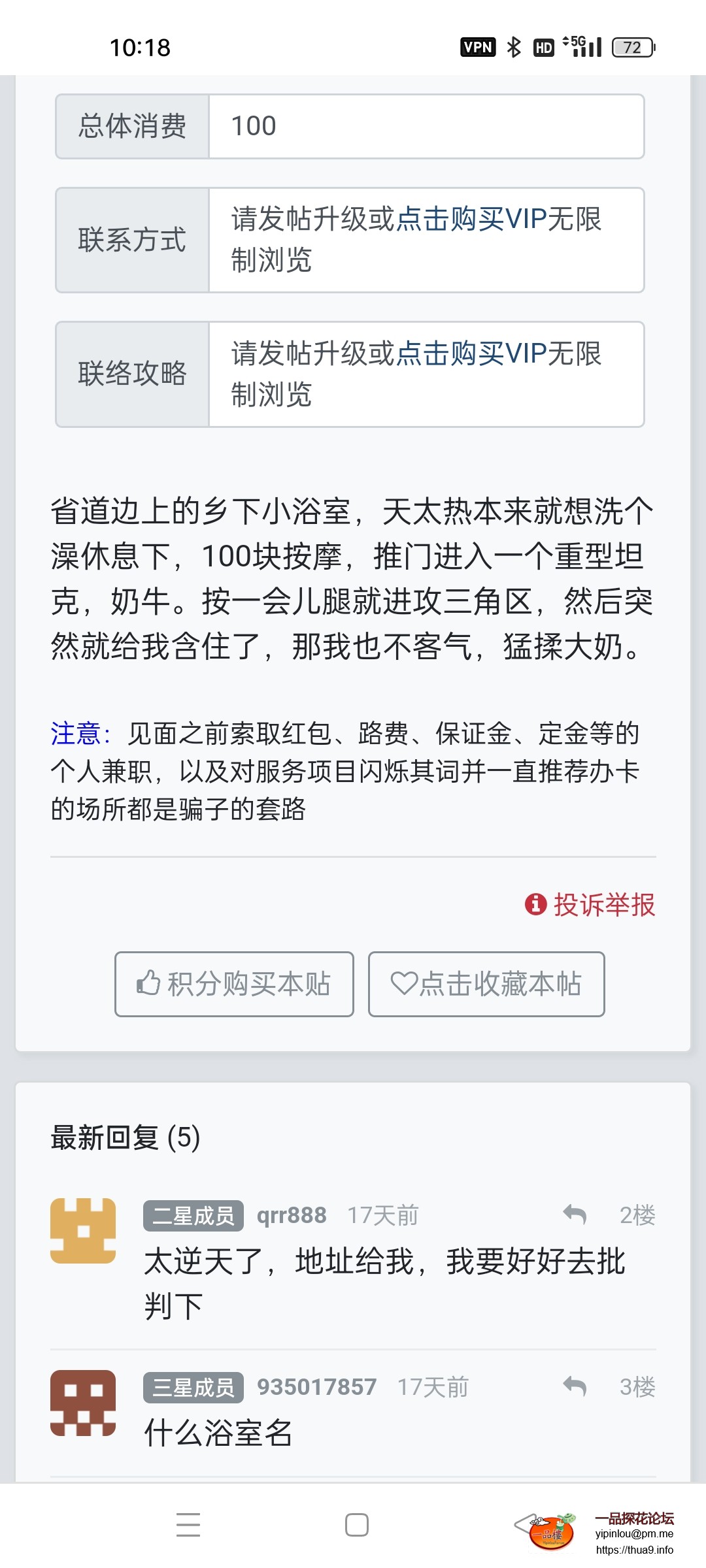Open the system recent apps menu
Image resolution: width=706 pixels, height=1568 pixels.
[188, 1525]
